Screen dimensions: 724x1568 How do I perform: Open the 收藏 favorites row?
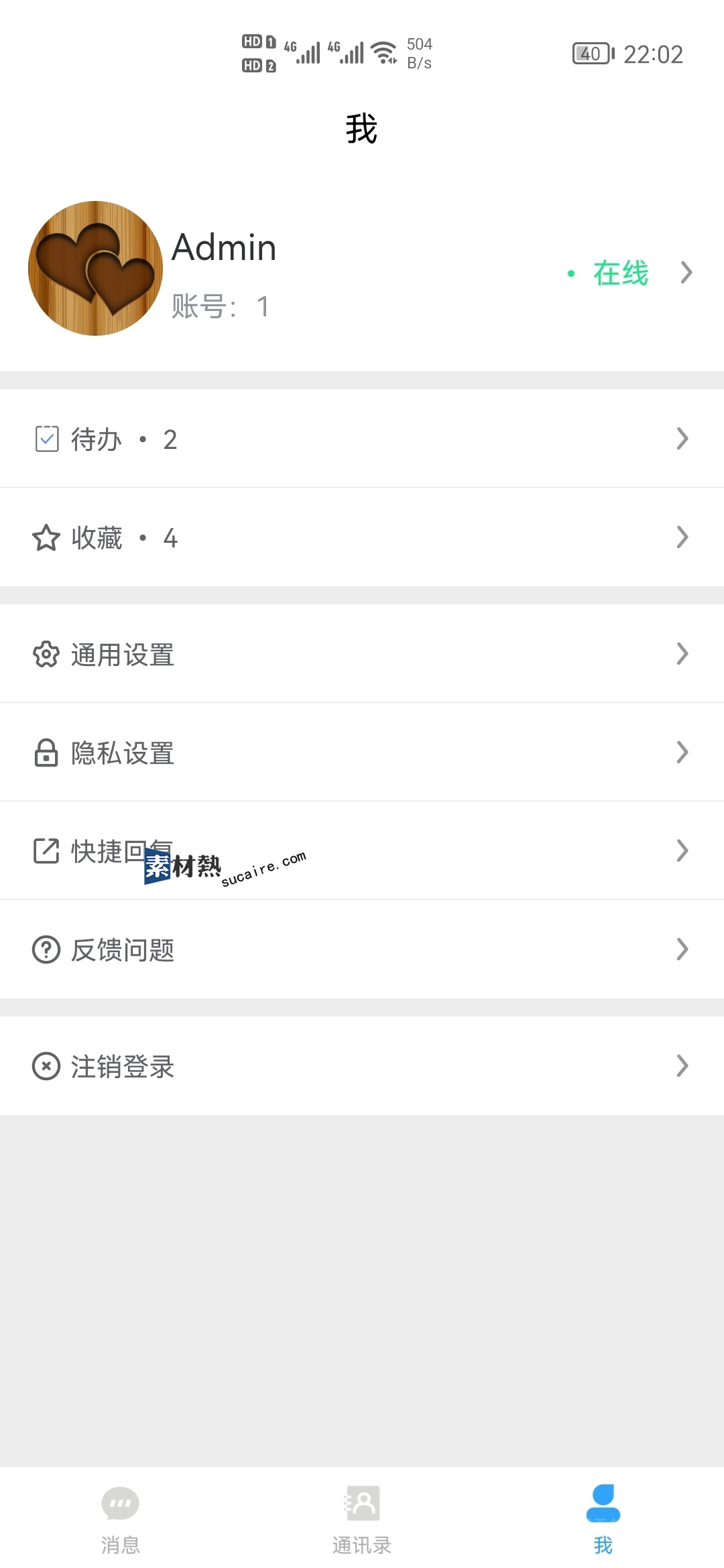pos(362,537)
